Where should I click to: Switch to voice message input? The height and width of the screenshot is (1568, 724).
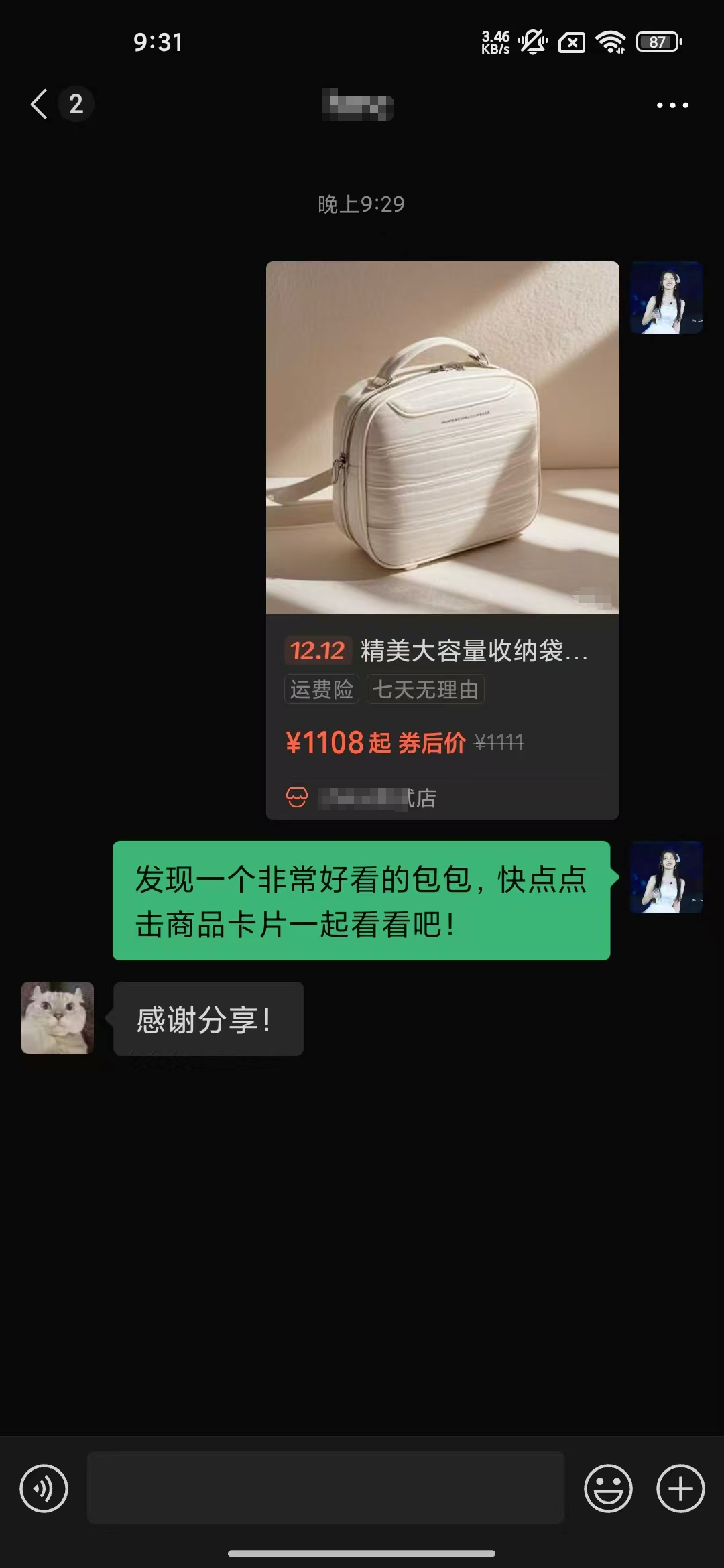pyautogui.click(x=44, y=1489)
